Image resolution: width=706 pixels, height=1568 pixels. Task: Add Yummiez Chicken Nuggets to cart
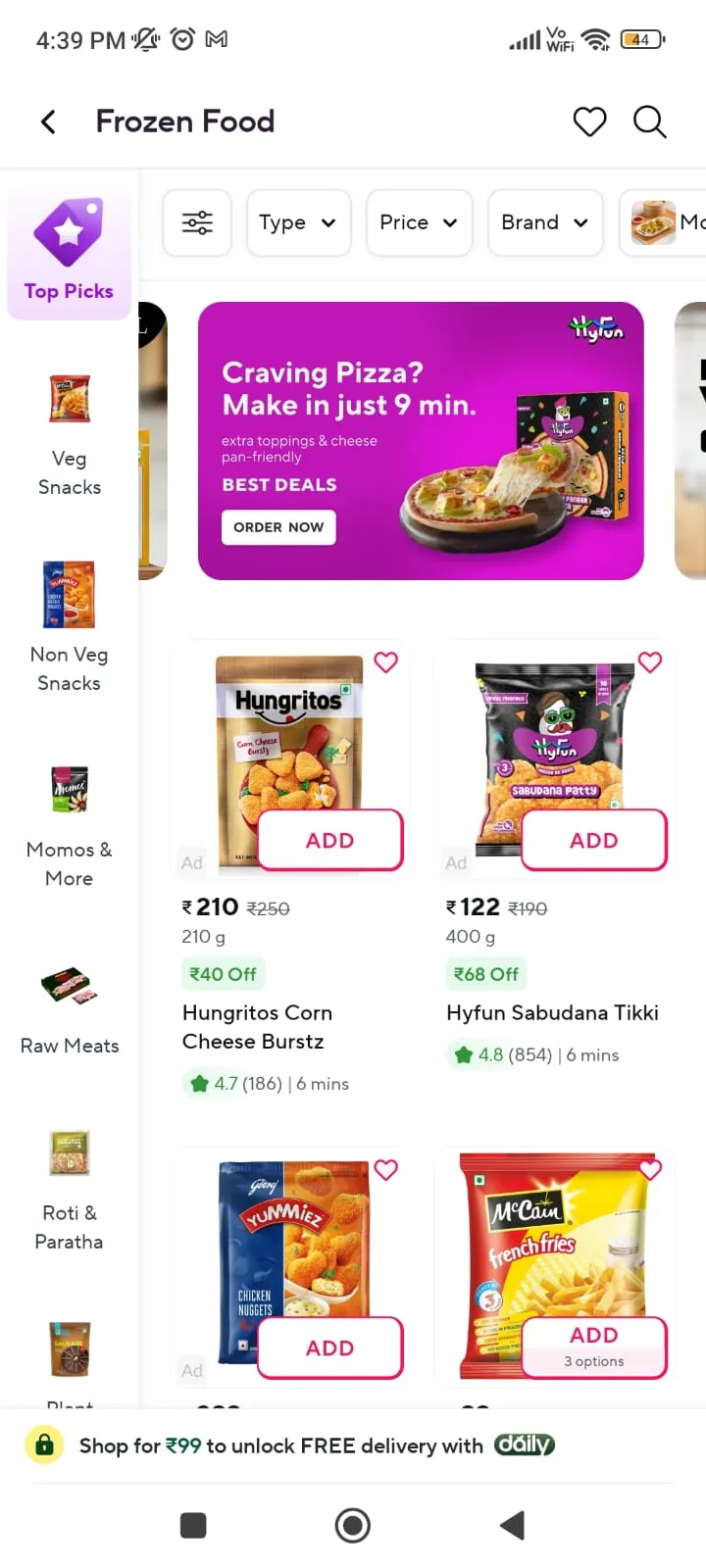330,1347
